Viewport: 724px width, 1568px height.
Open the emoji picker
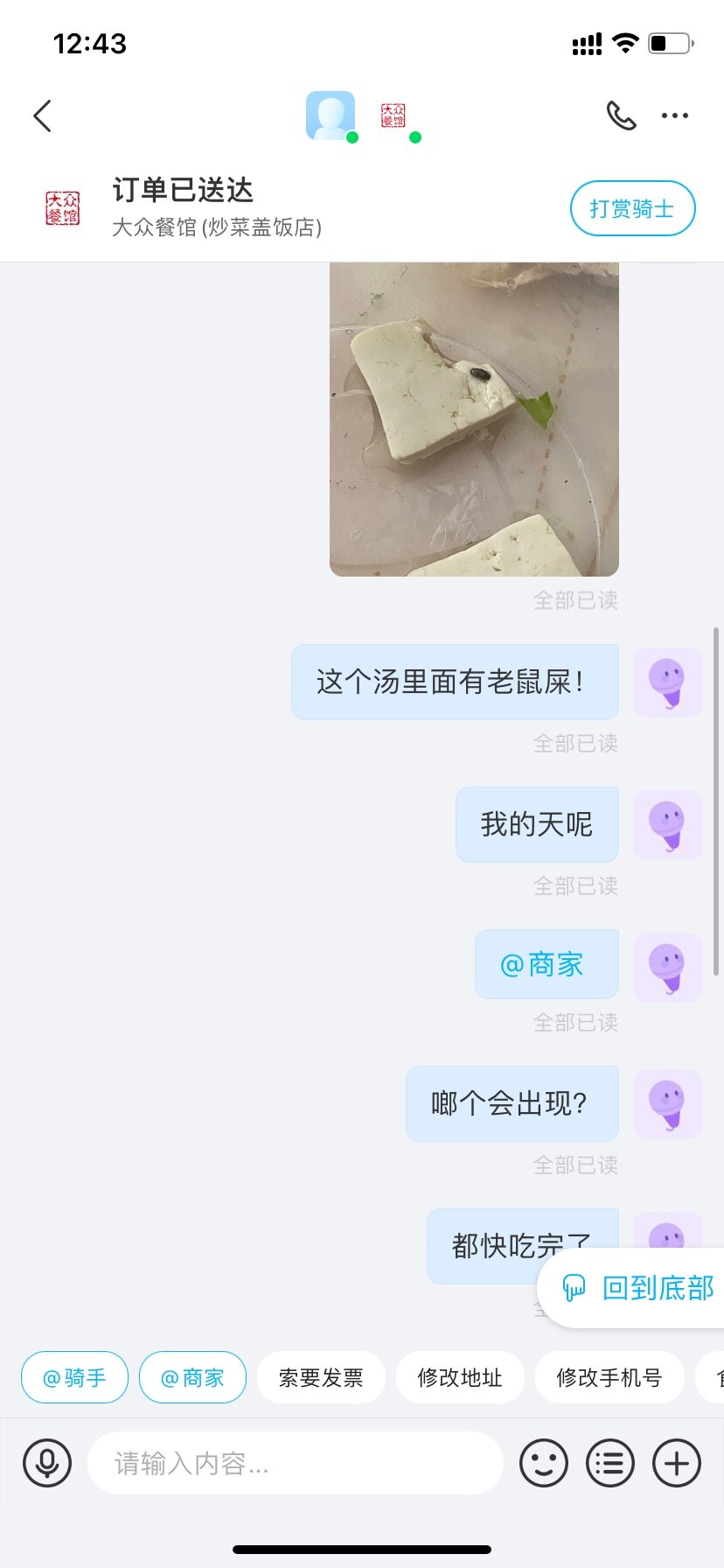543,1463
